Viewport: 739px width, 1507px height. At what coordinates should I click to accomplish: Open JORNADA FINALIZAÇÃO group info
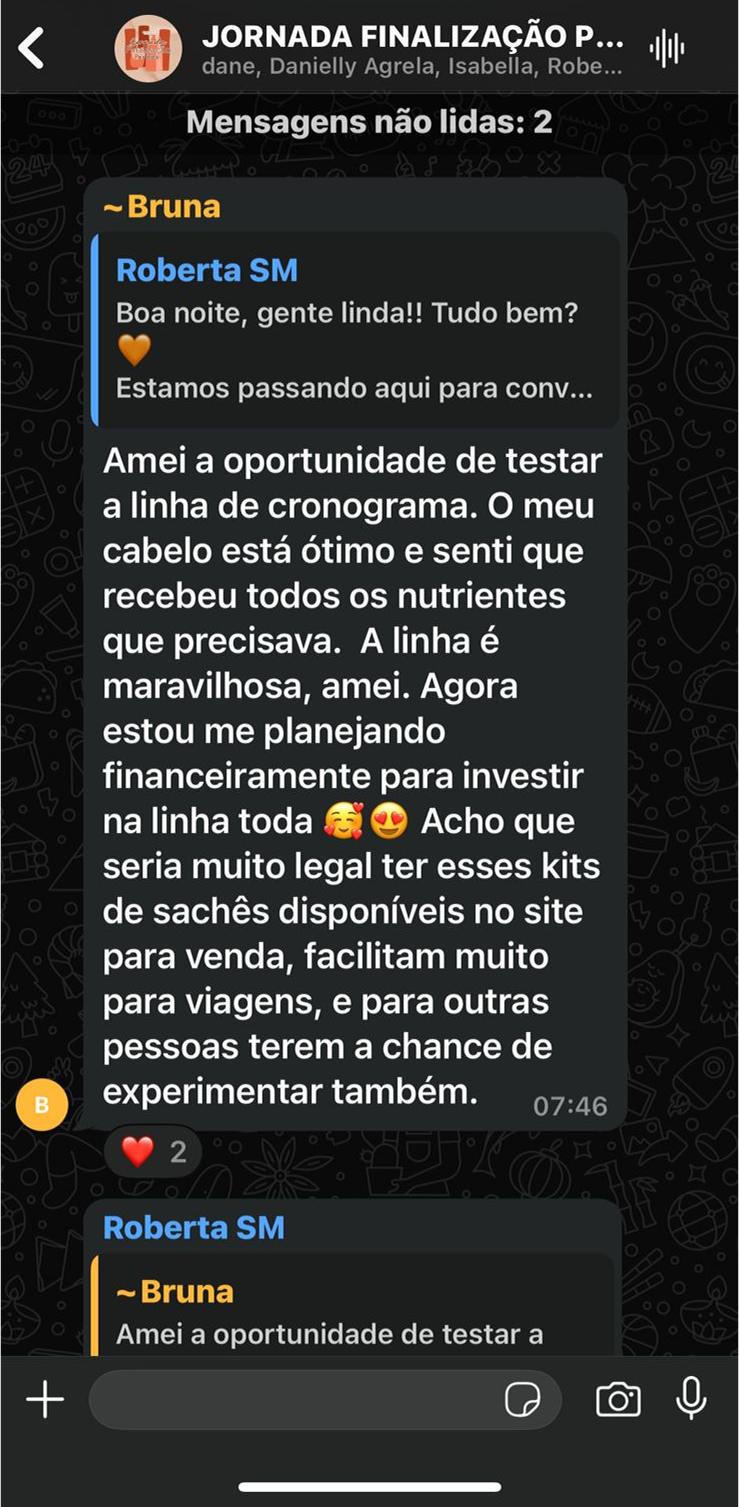coord(412,49)
